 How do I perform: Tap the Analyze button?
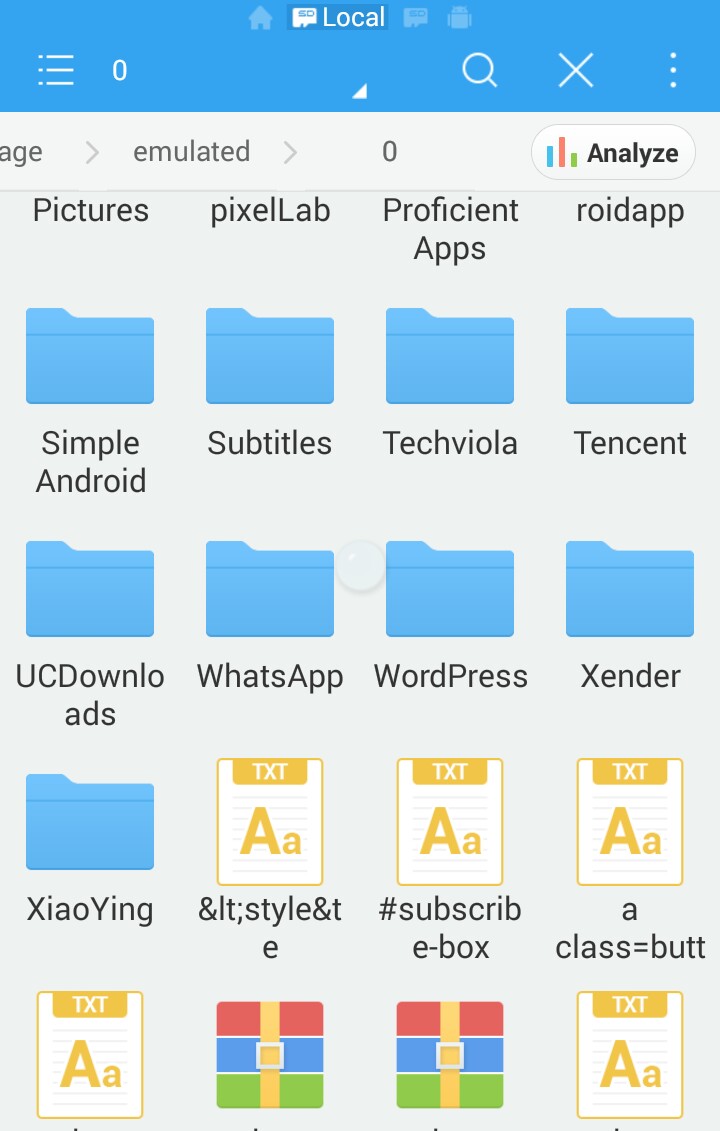tap(613, 153)
